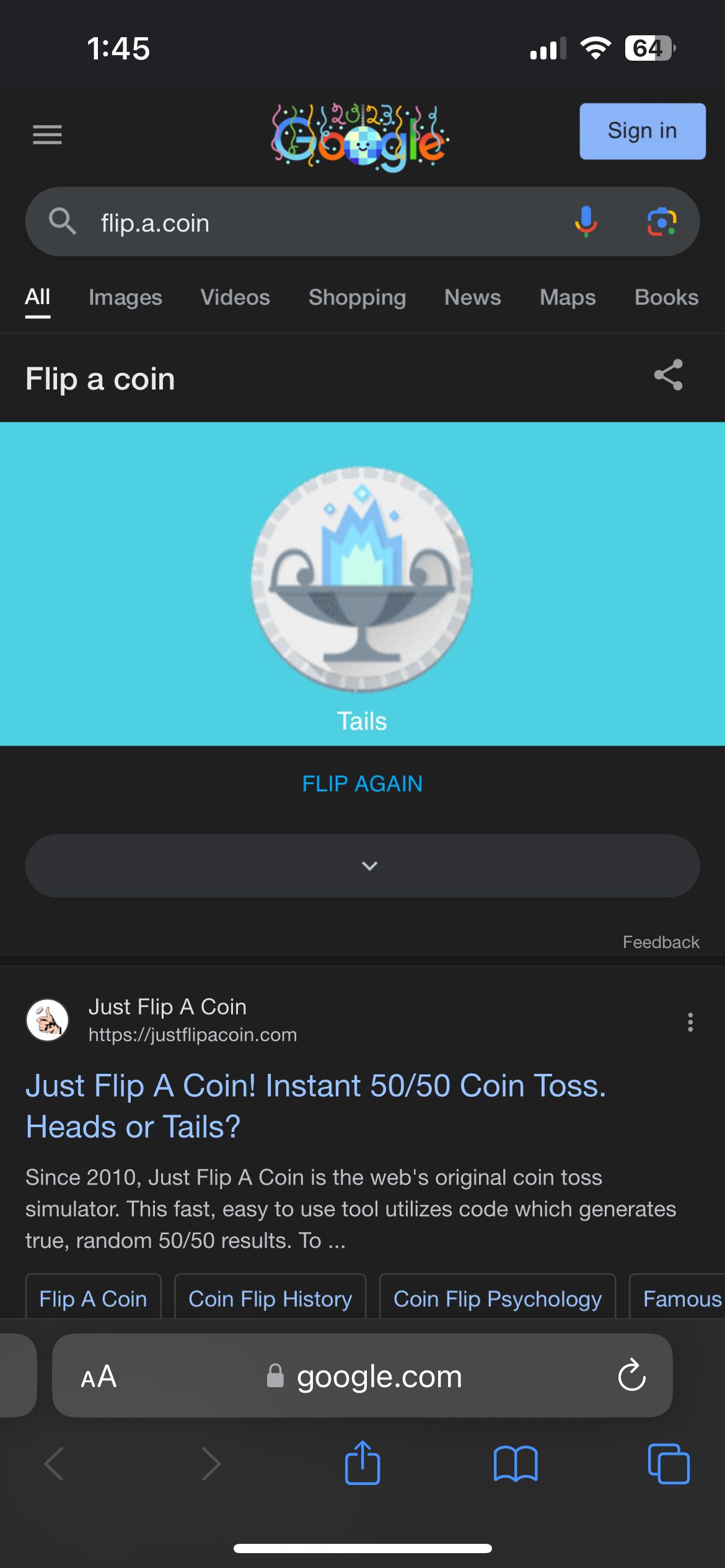Open Google Lens camera search
Image resolution: width=725 pixels, height=1568 pixels.
tap(661, 222)
